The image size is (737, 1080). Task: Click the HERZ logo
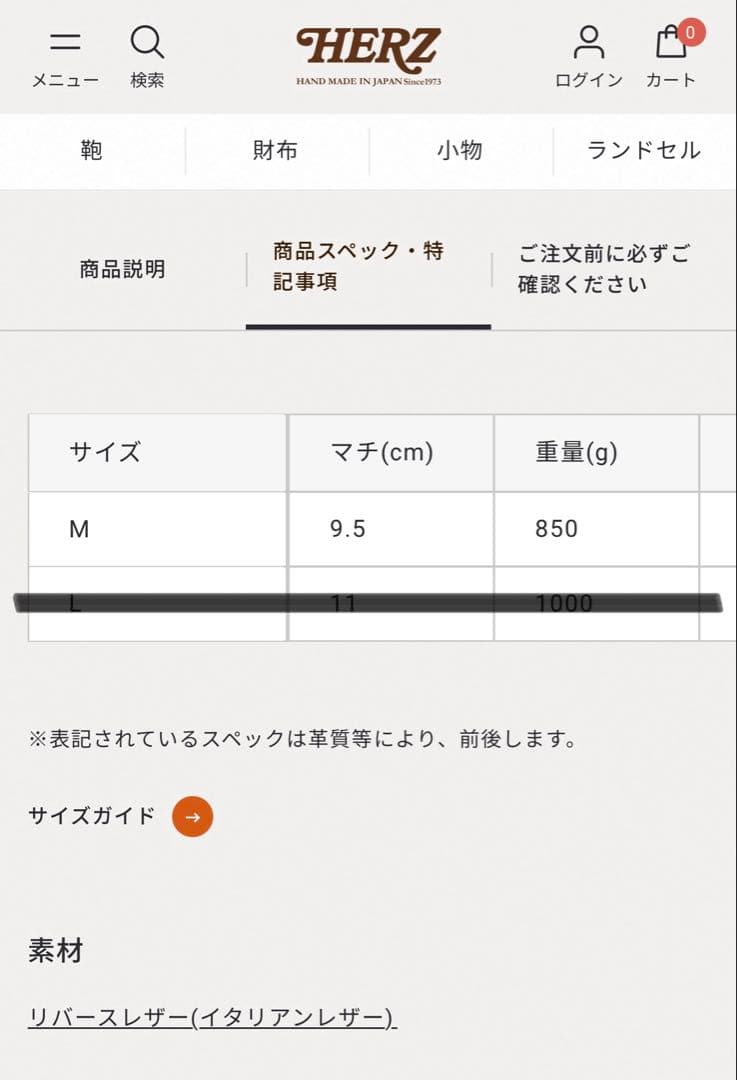[x=368, y=50]
